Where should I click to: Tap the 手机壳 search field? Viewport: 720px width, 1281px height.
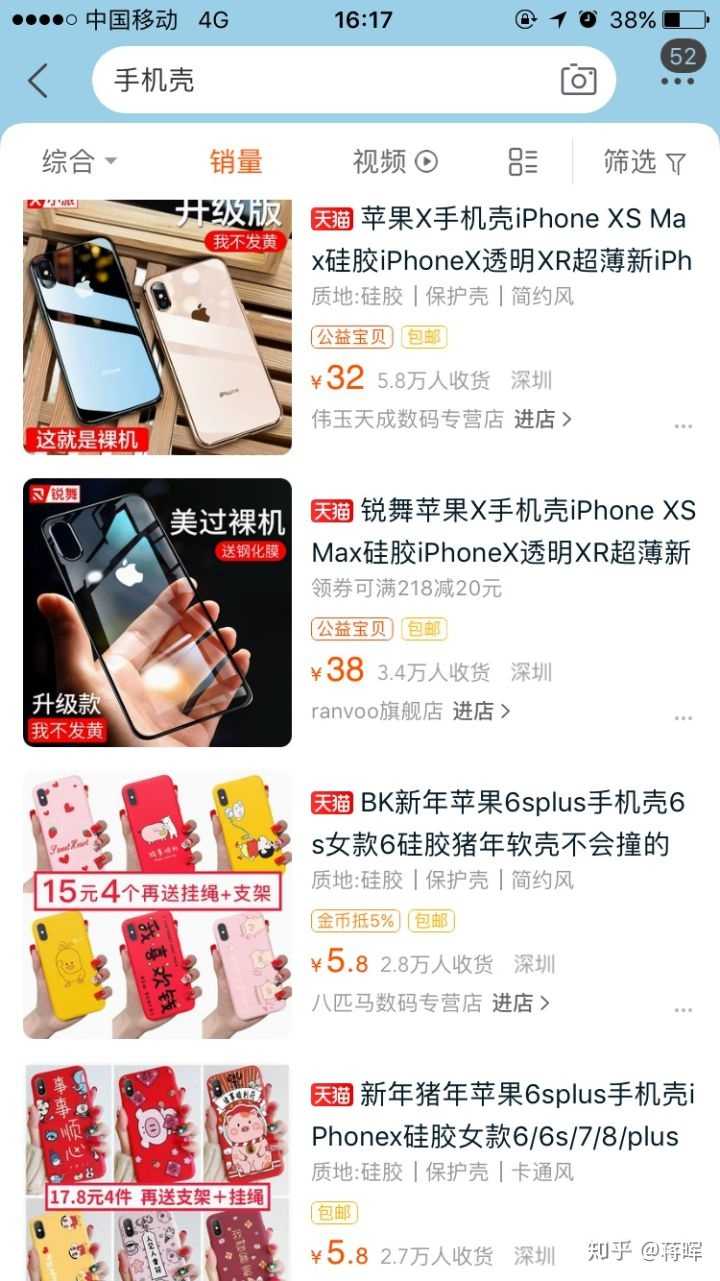(320, 80)
